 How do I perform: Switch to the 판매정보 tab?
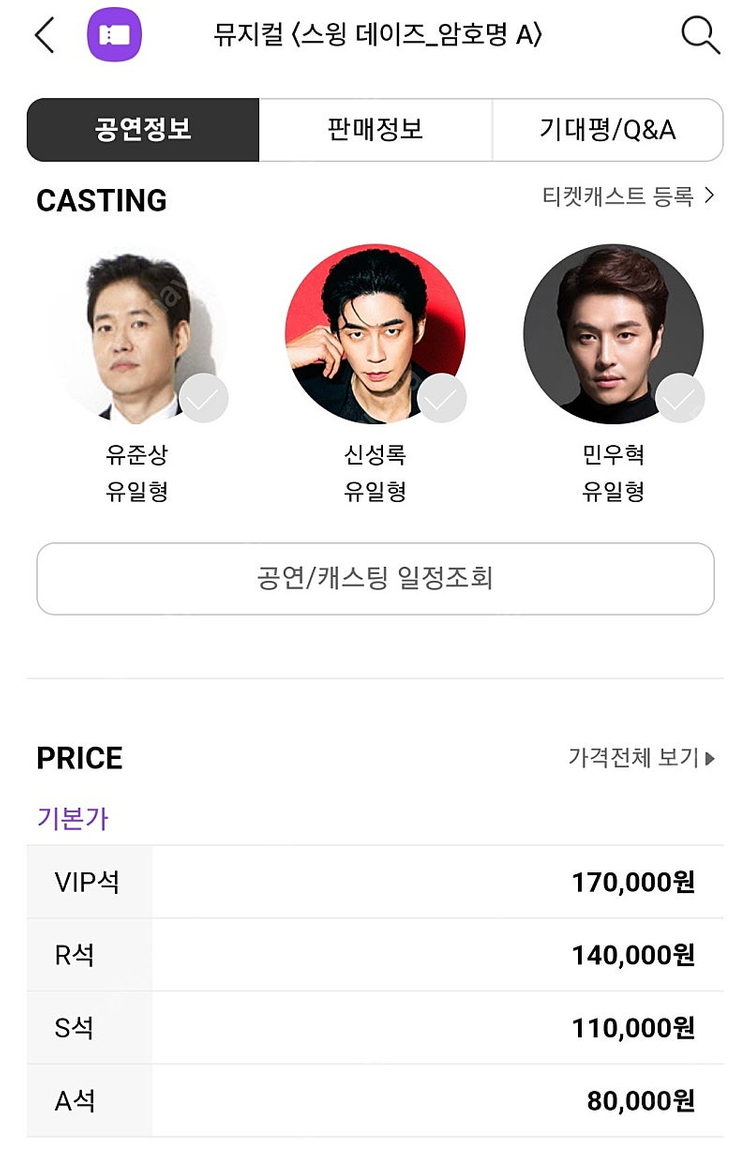(x=375, y=130)
